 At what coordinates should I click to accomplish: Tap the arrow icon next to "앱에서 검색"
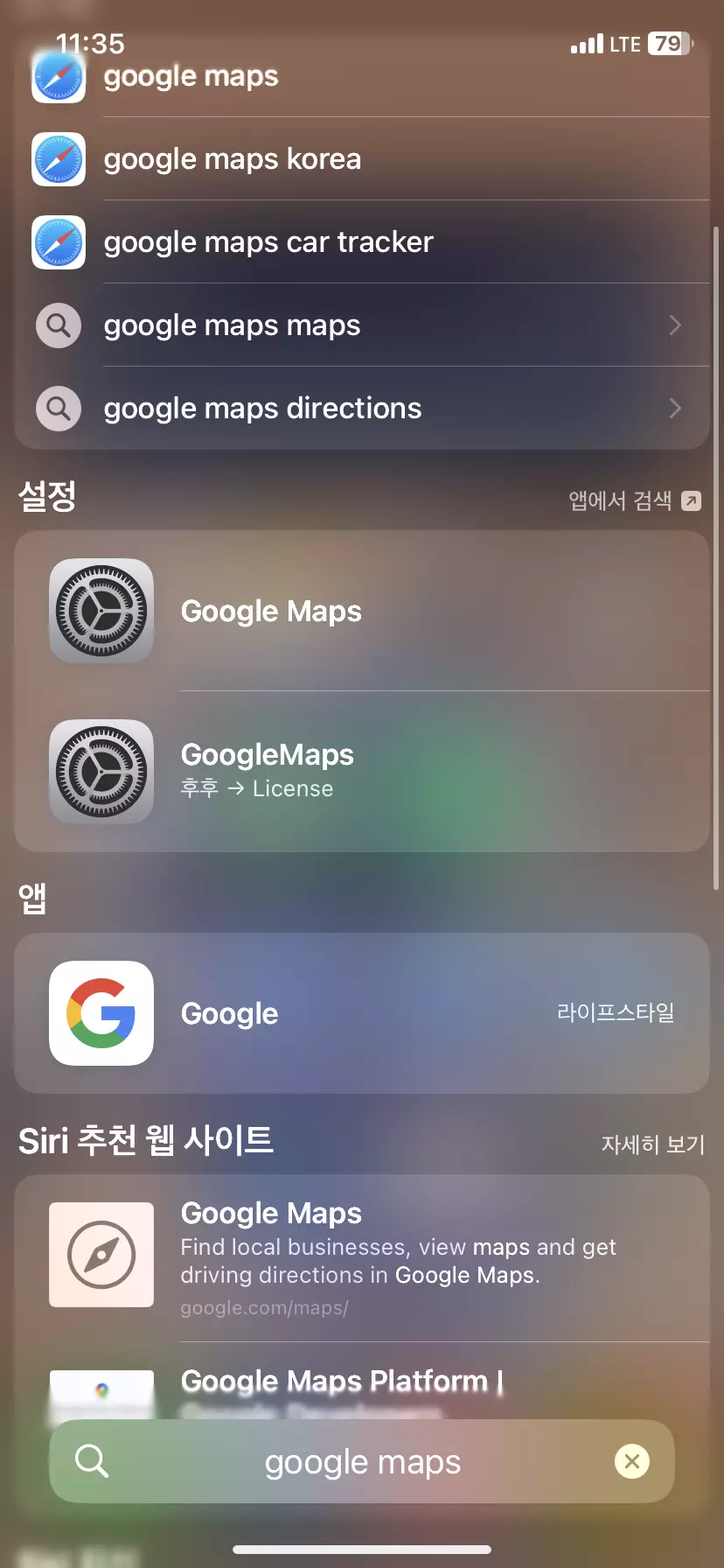pos(691,500)
